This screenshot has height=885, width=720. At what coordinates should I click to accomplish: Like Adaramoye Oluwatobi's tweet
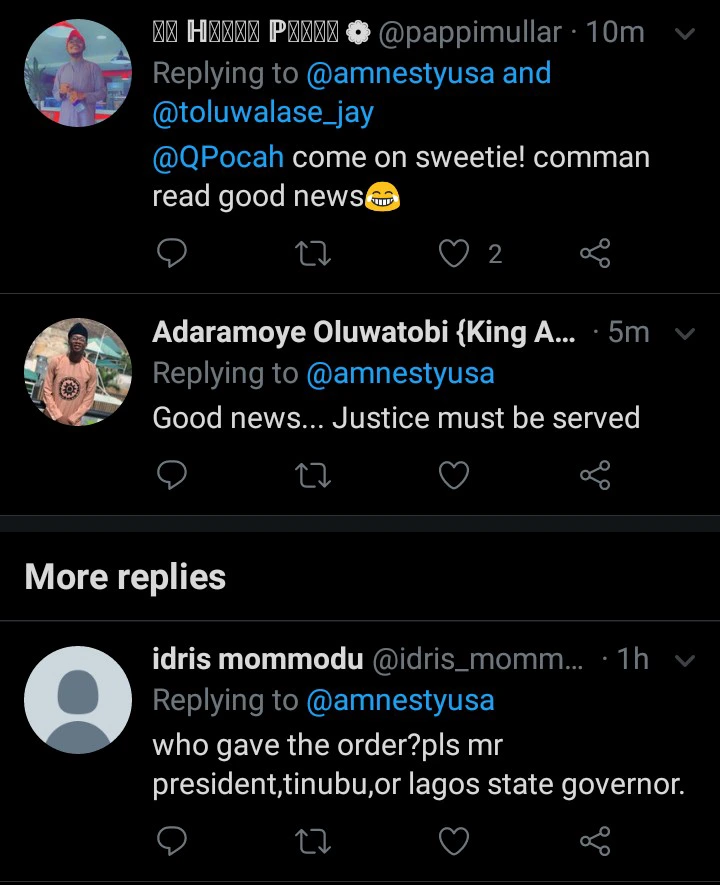455,476
